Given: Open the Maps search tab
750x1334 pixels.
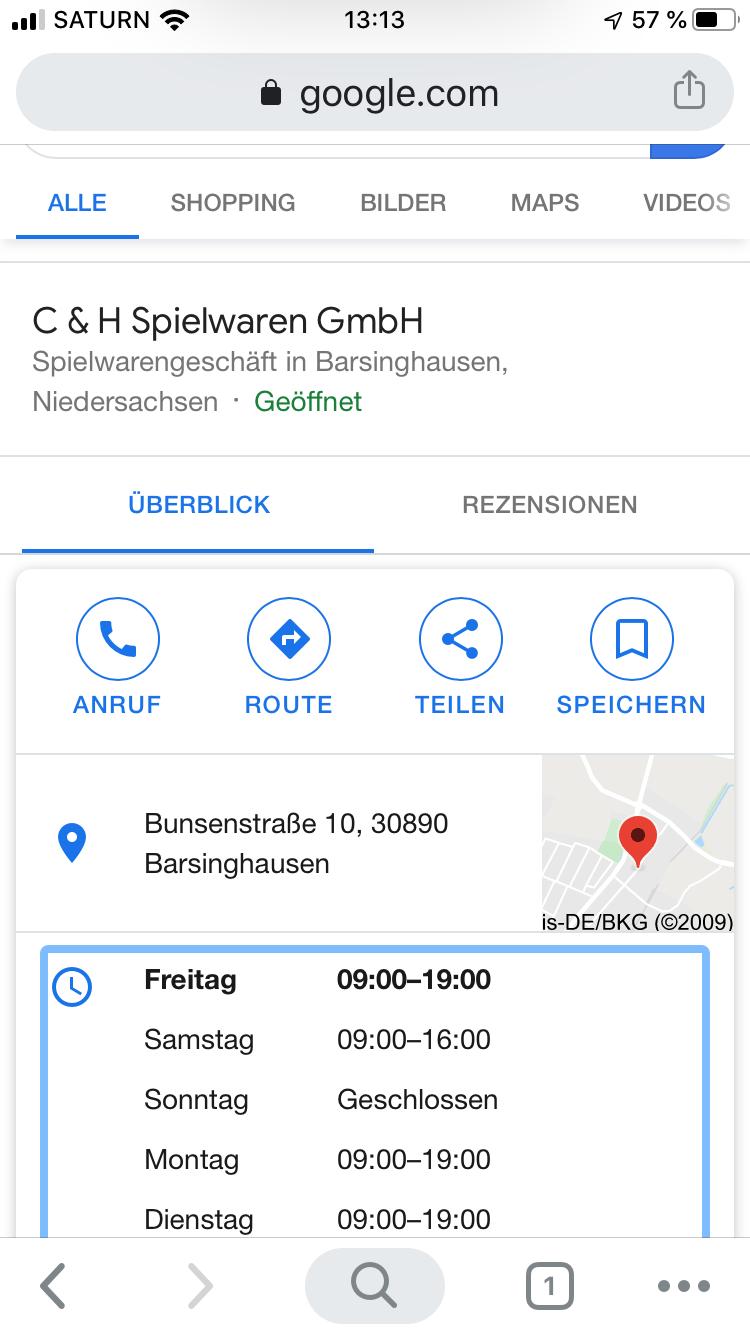Looking at the screenshot, I should tap(545, 202).
